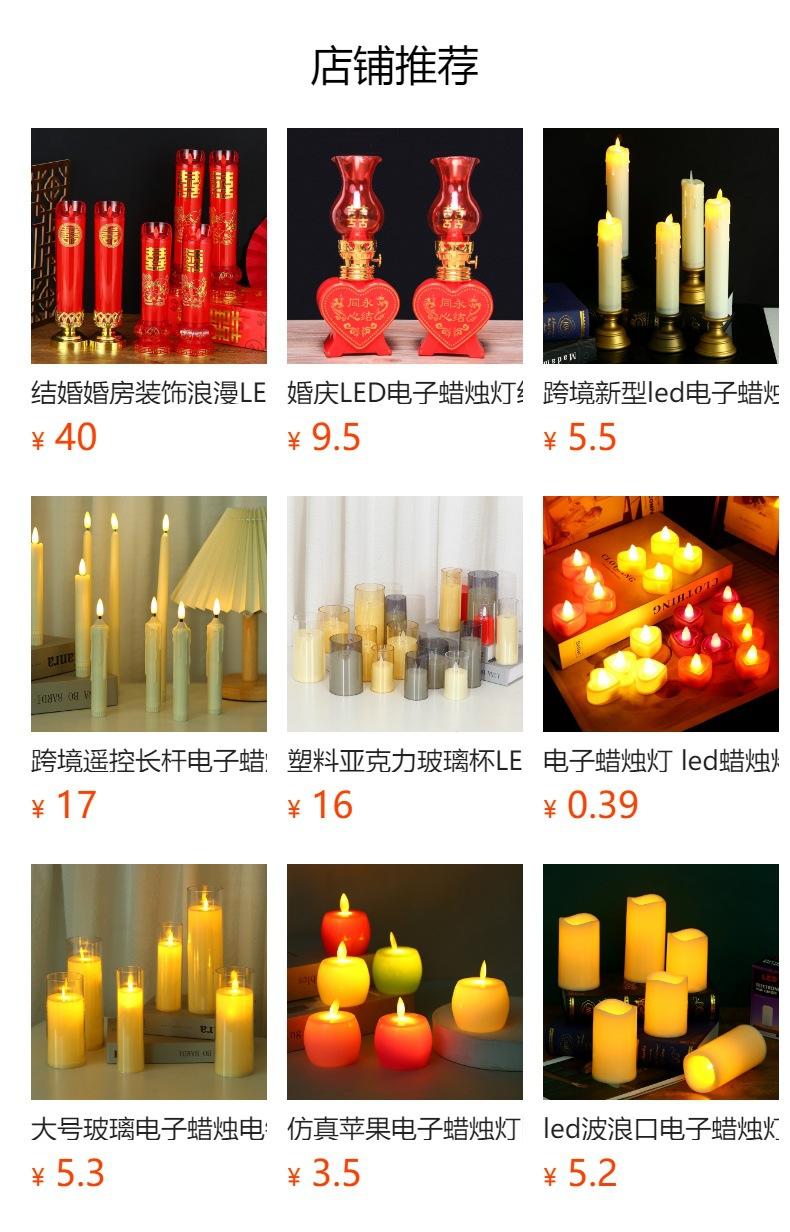
Task: Select the 跨境遥控长杆电子蜡烛 card
Action: pos(149,660)
